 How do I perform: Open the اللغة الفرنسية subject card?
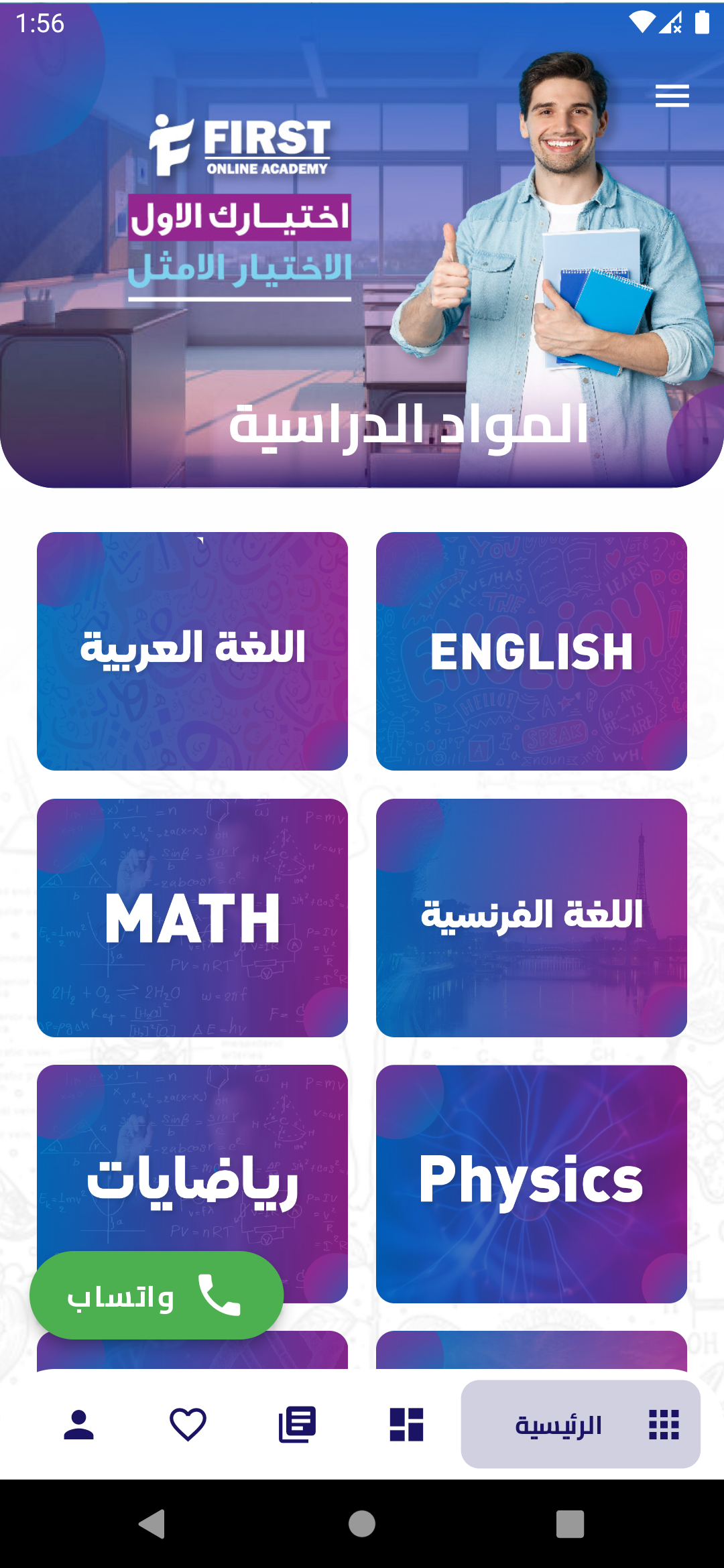click(531, 917)
